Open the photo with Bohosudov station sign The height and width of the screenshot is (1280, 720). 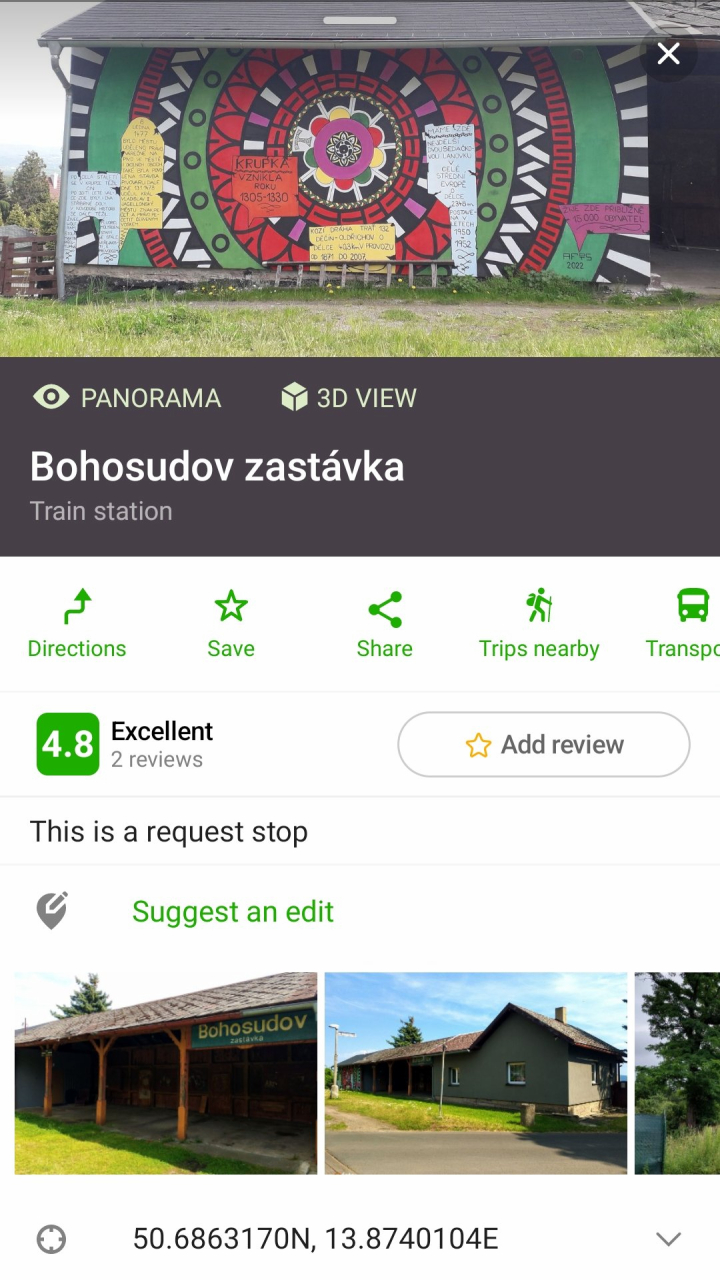click(x=166, y=1072)
